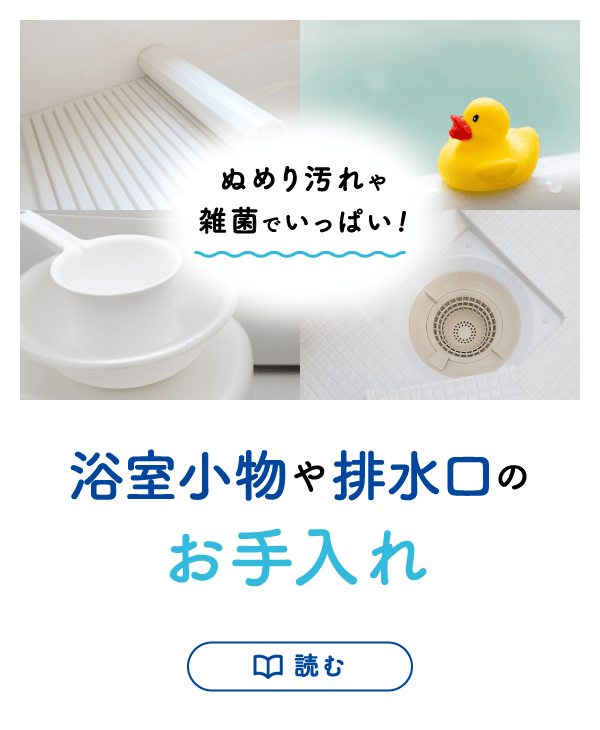Open the 浴室小物や排水口のお手入れ article image
Image resolution: width=600 pixels, height=730 pixels.
click(300, 210)
